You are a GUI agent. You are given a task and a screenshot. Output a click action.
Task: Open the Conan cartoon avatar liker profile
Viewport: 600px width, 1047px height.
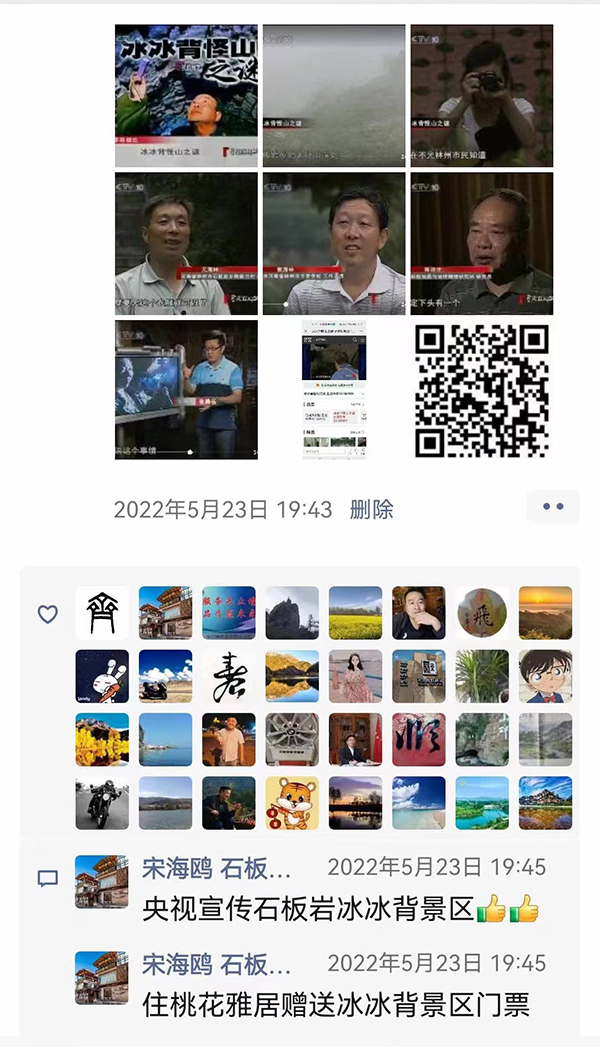click(x=545, y=676)
